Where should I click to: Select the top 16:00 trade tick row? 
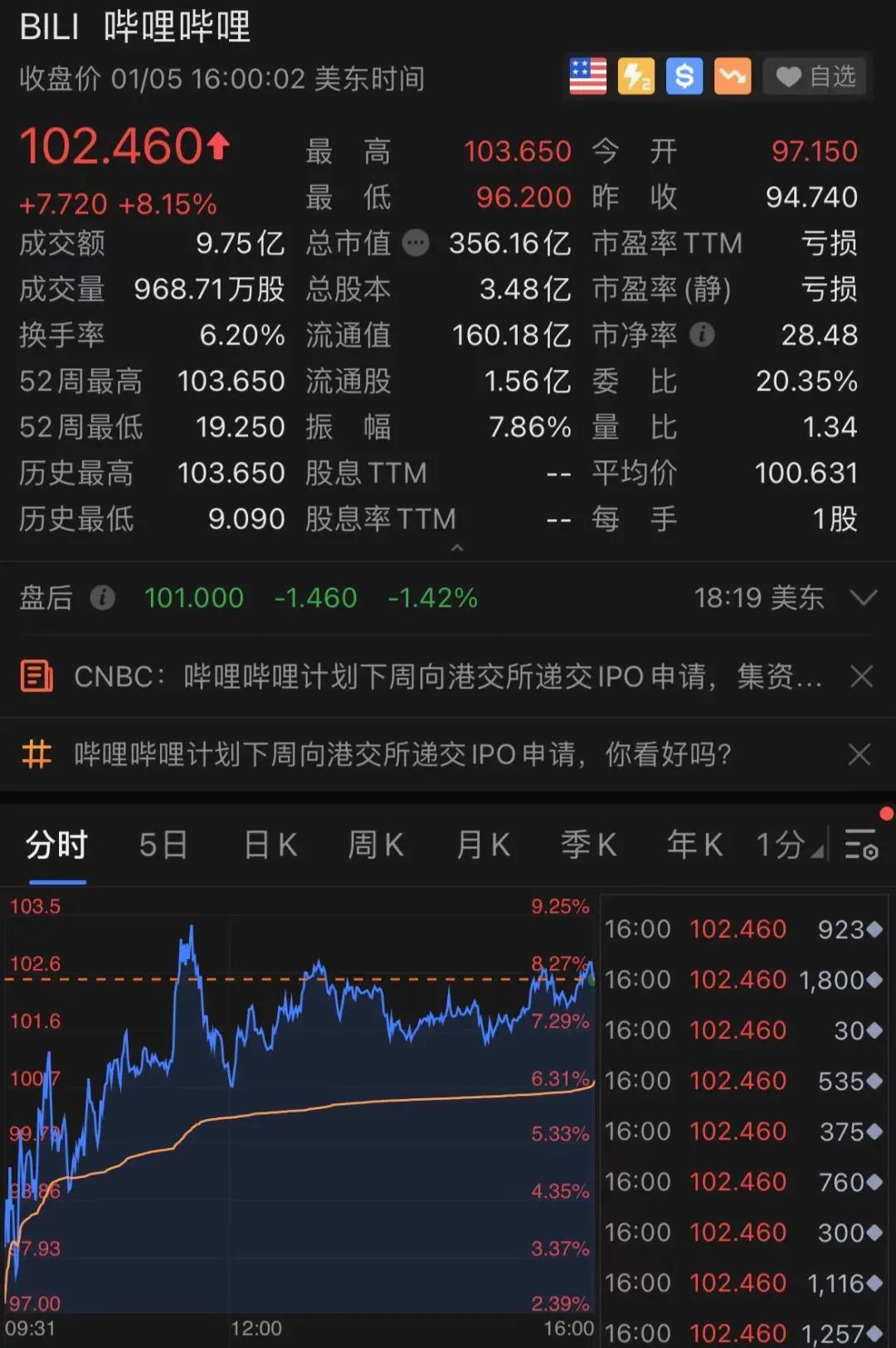743,929
